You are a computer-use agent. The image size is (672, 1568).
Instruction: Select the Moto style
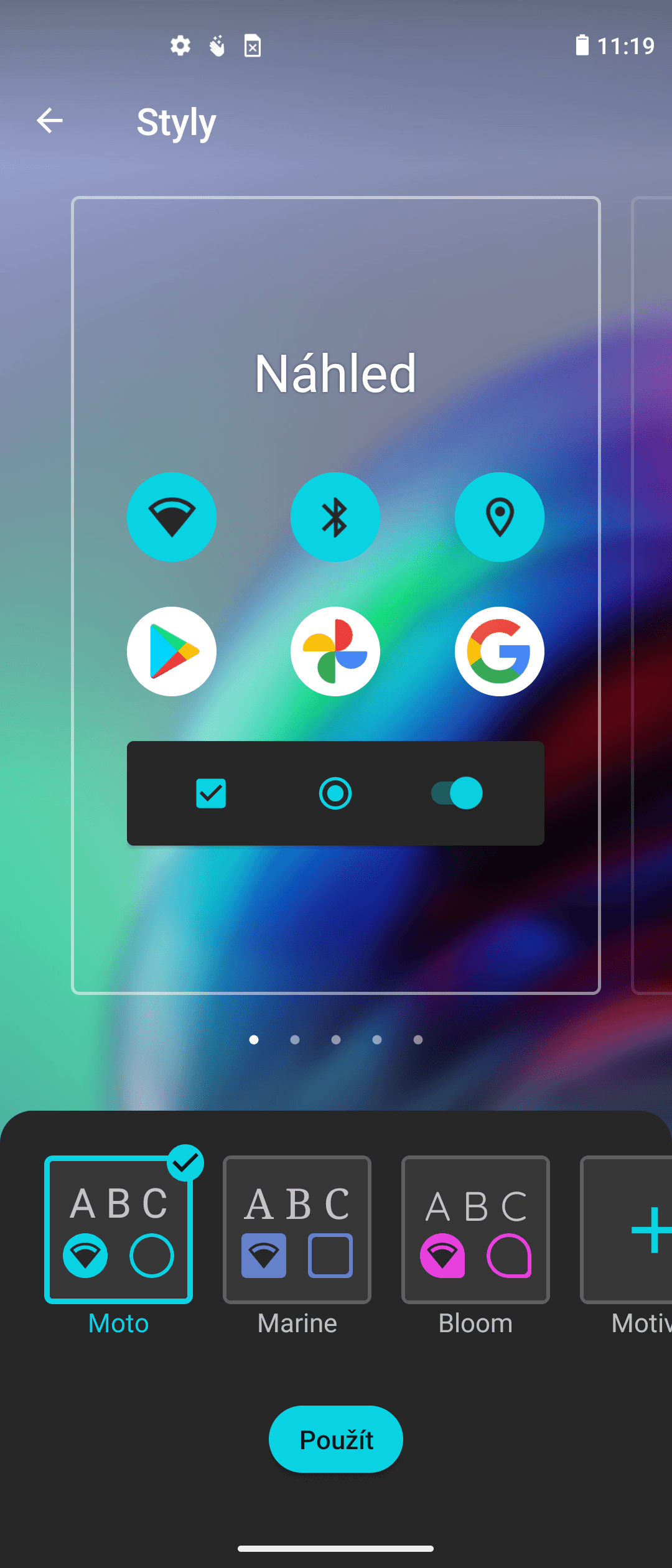coord(118,1230)
